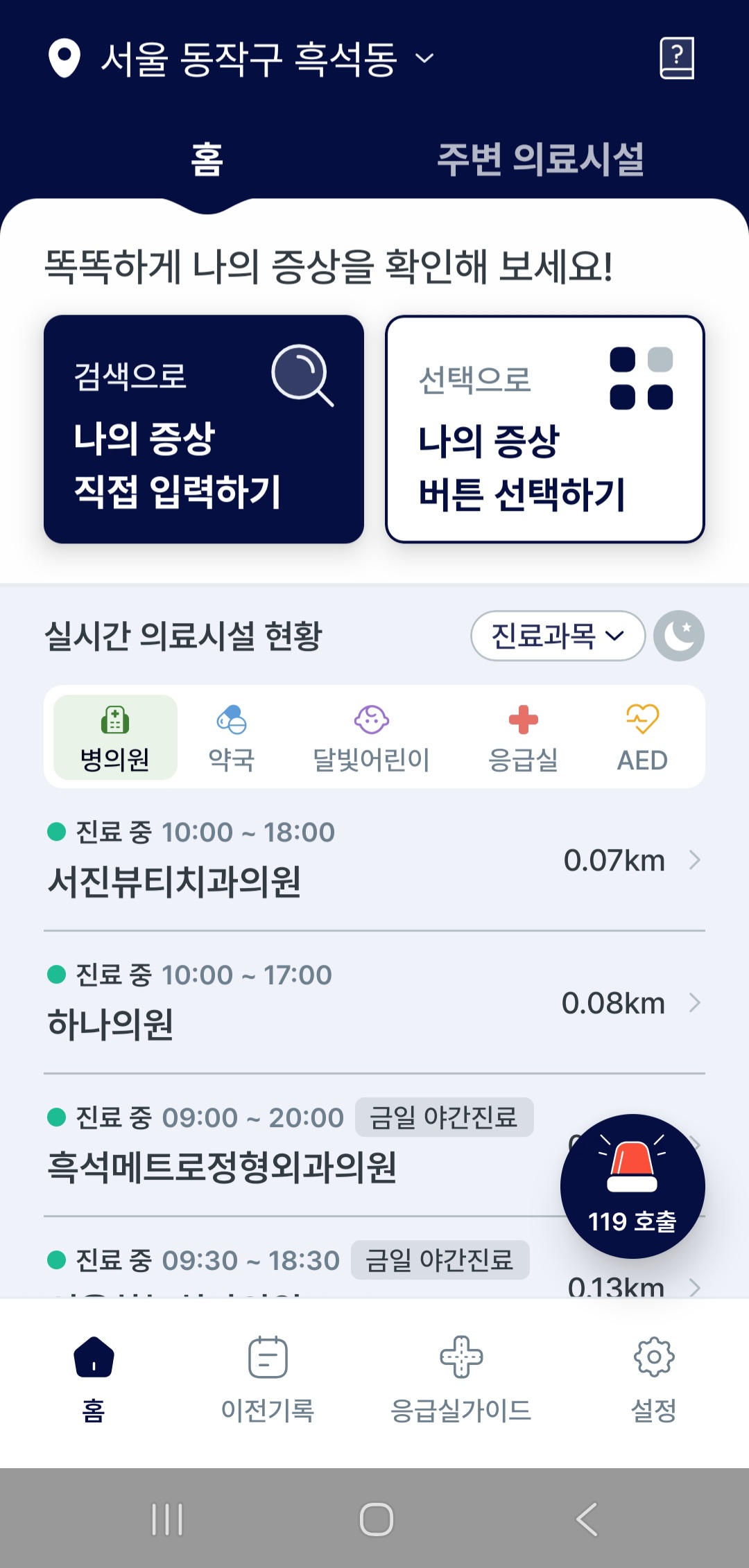
Task: Select the AED category
Action: point(642,738)
